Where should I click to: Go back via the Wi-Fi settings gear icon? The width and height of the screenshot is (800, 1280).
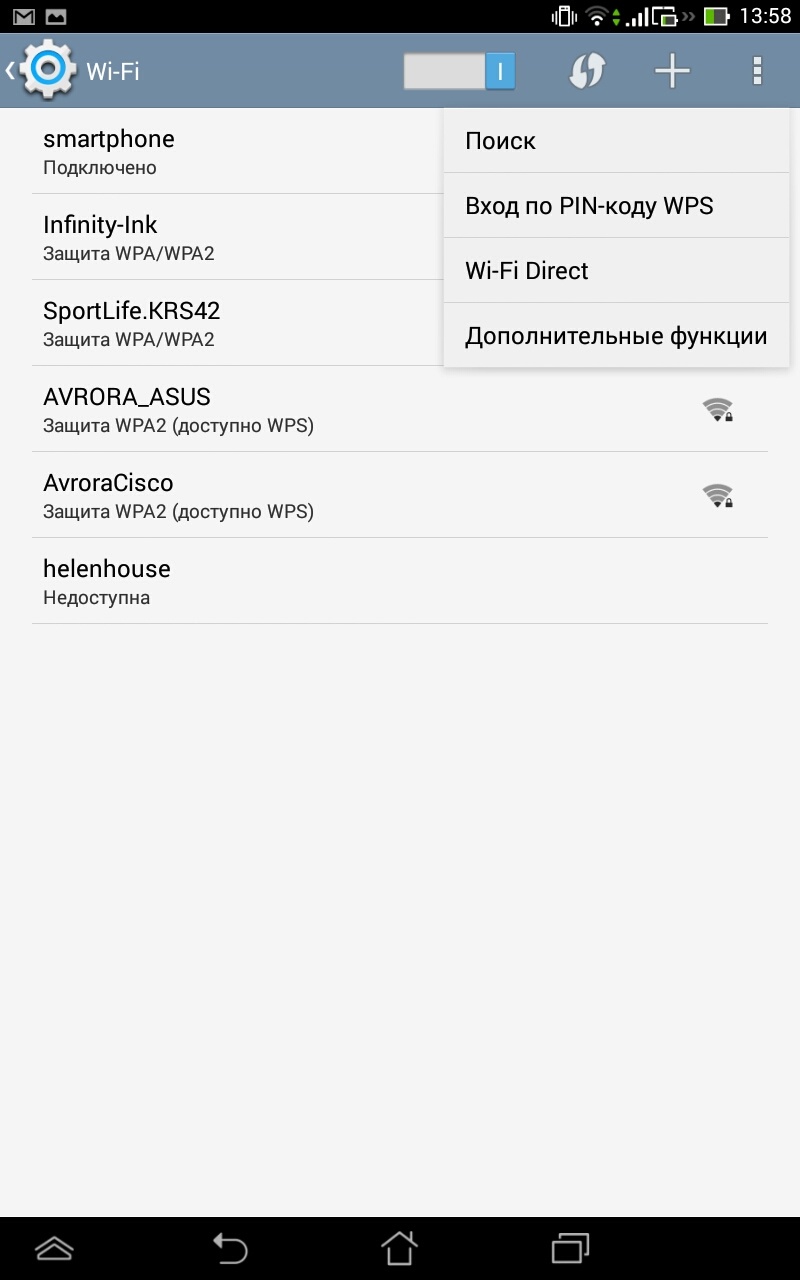[x=45, y=70]
